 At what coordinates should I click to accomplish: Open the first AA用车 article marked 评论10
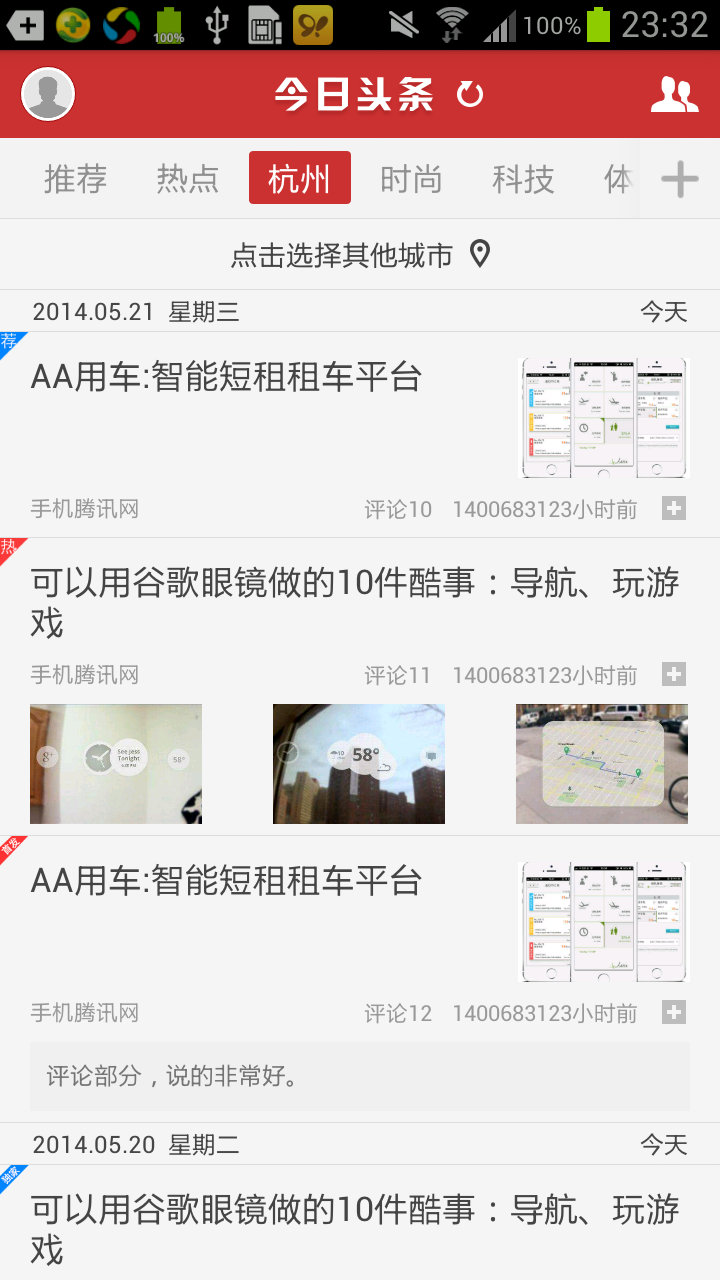(360, 435)
